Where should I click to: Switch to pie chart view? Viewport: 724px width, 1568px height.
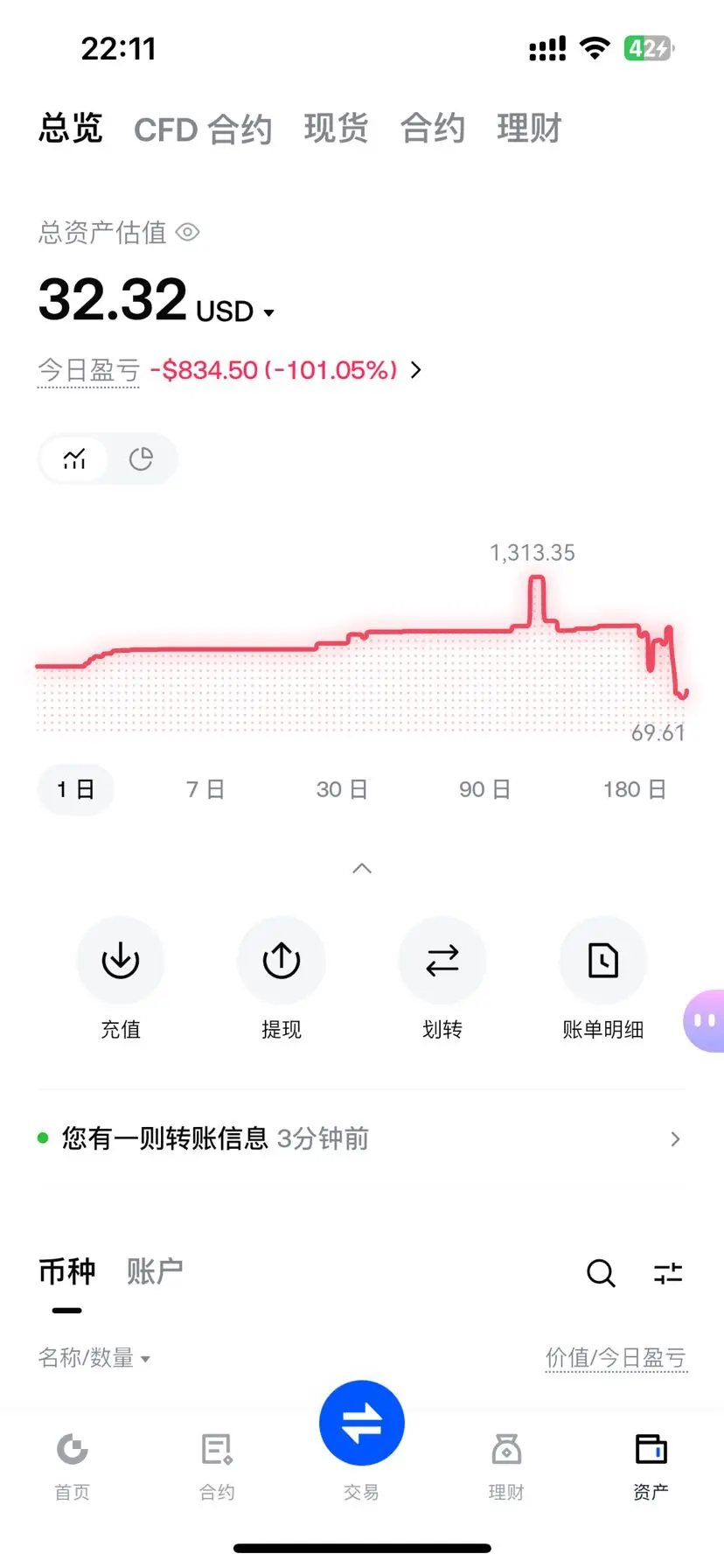coord(141,458)
